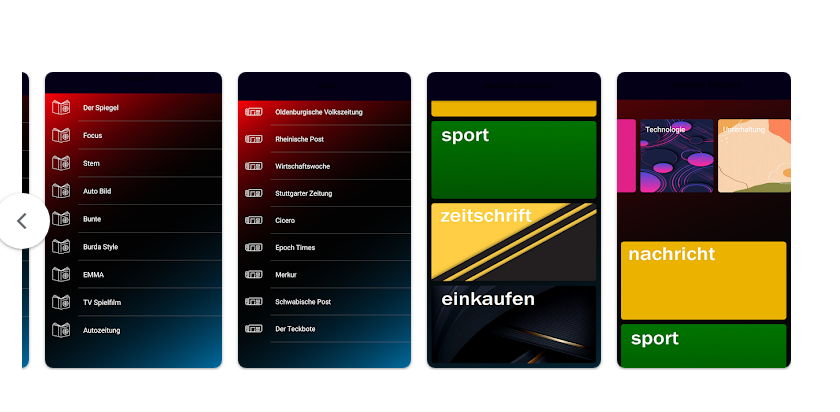Open the screenshot listing Oldenburgische Volkszeitung
Screen dimensions: 840x412
(324, 220)
